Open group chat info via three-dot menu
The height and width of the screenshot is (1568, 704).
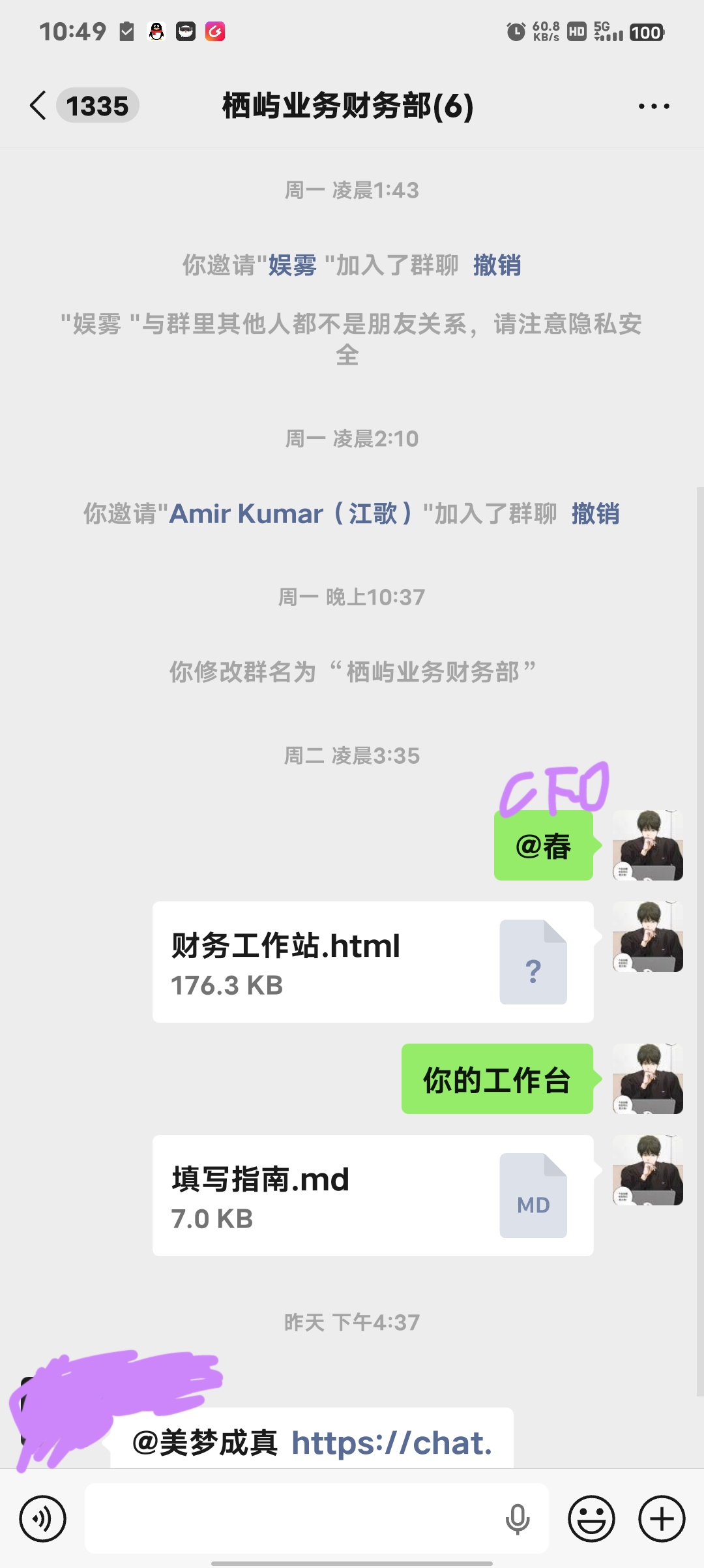pos(654,106)
